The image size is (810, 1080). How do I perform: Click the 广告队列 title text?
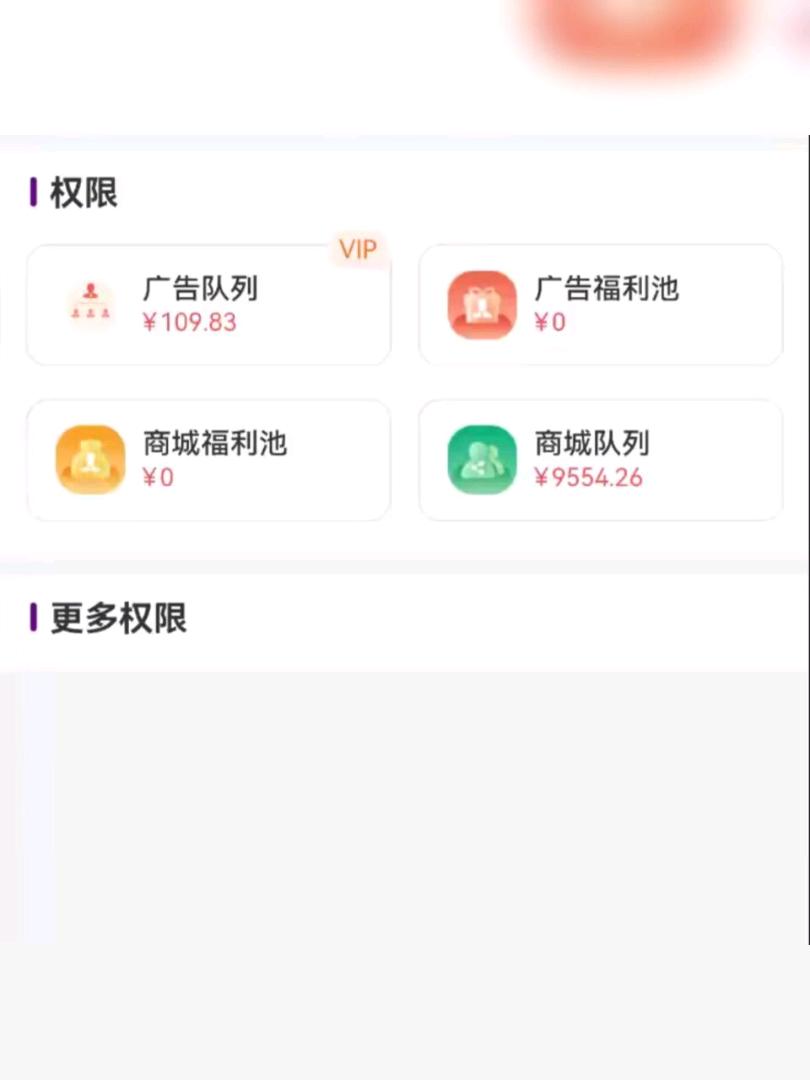pos(200,289)
